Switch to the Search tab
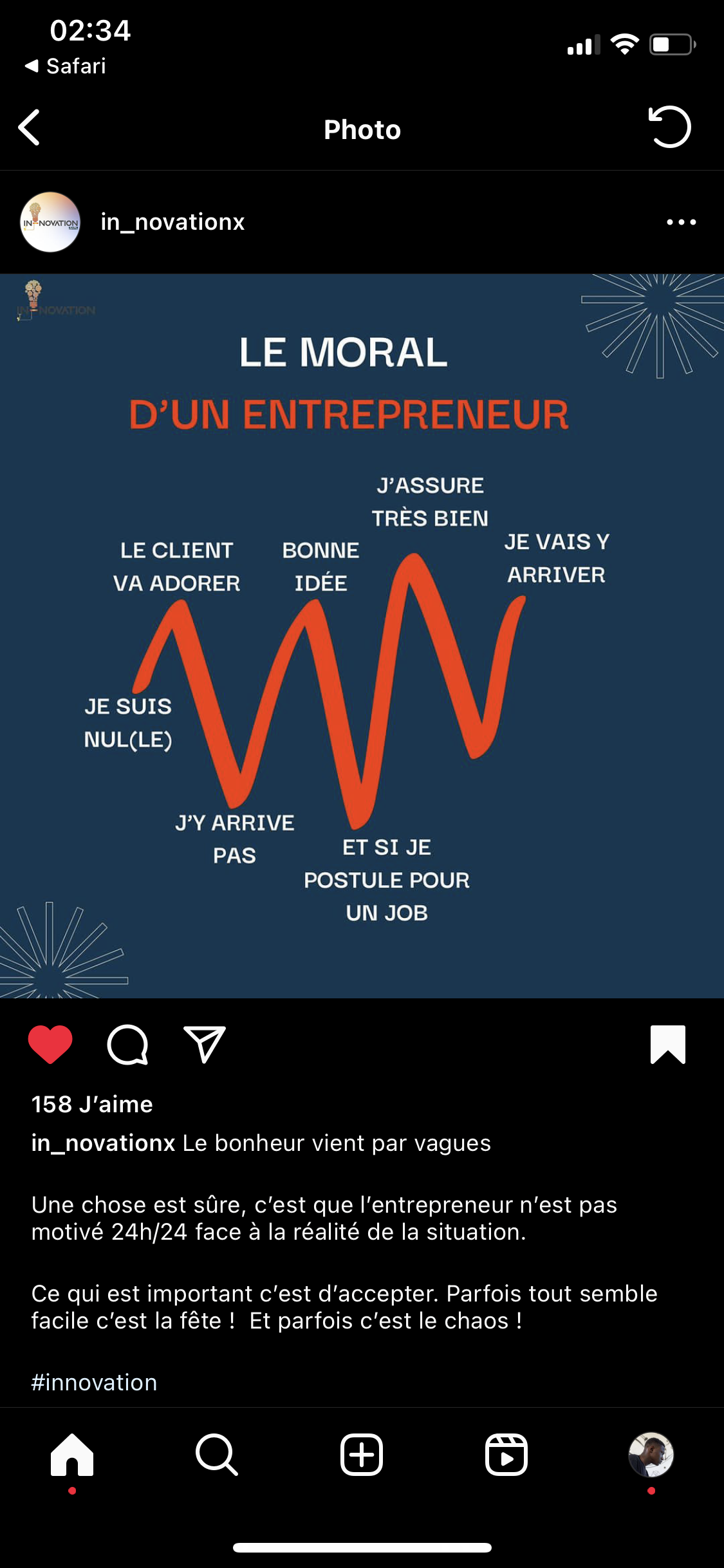 coord(217,1455)
